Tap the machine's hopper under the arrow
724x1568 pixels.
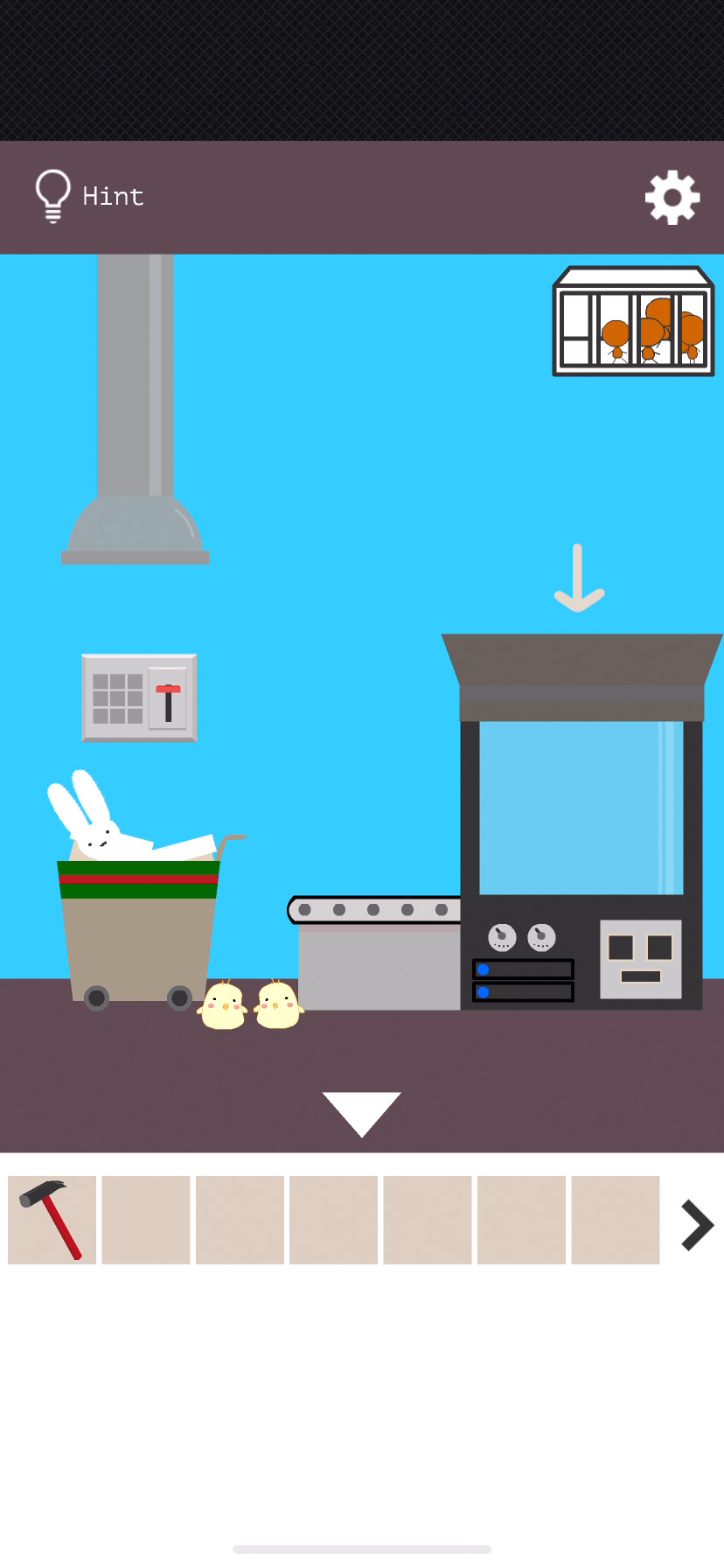click(581, 661)
